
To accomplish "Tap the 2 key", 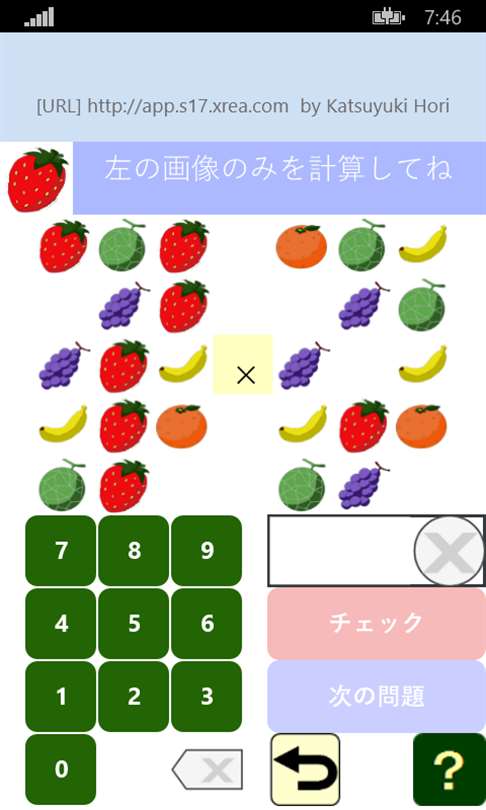I will point(133,696).
